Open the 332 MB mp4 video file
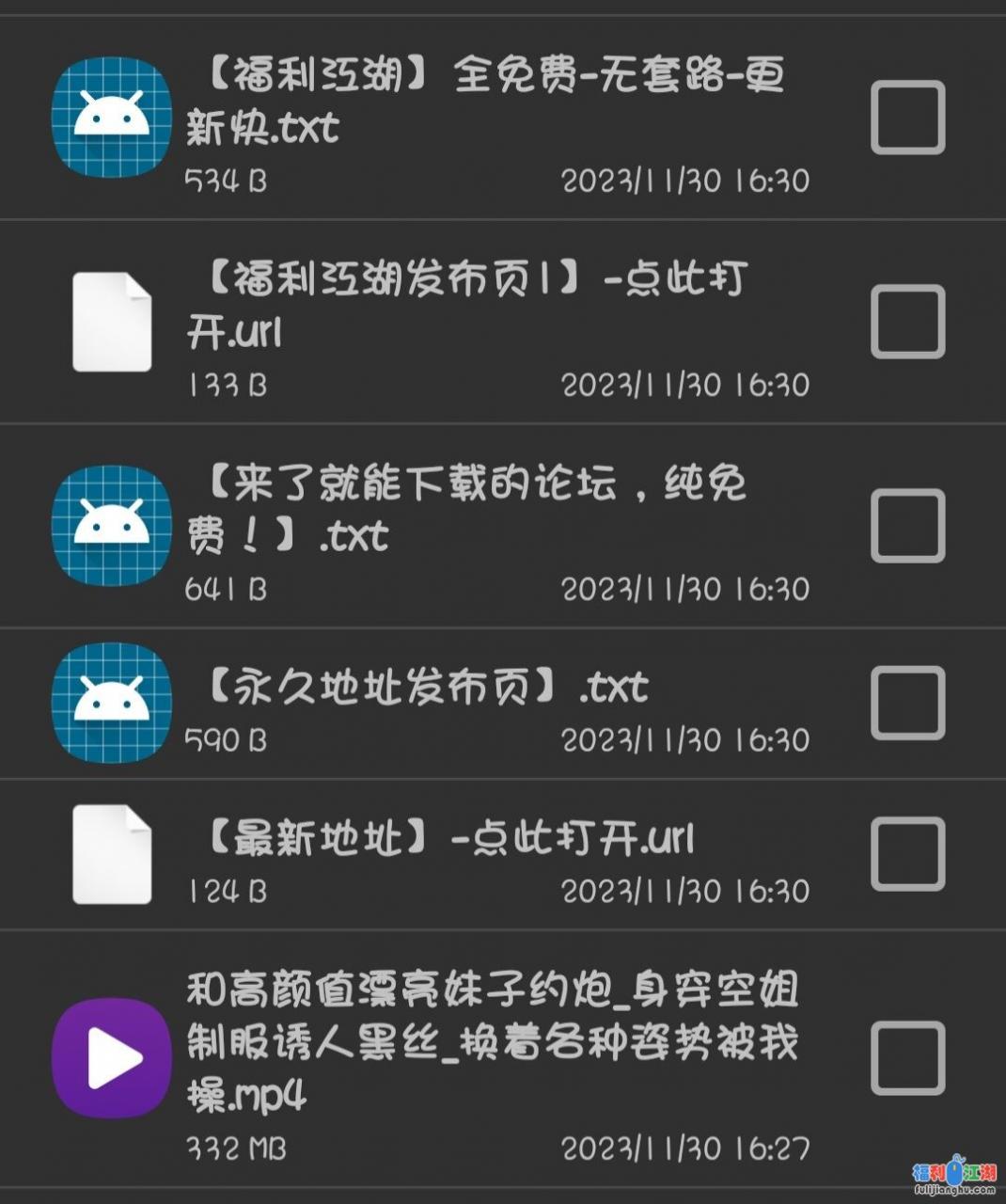 (x=489, y=1041)
